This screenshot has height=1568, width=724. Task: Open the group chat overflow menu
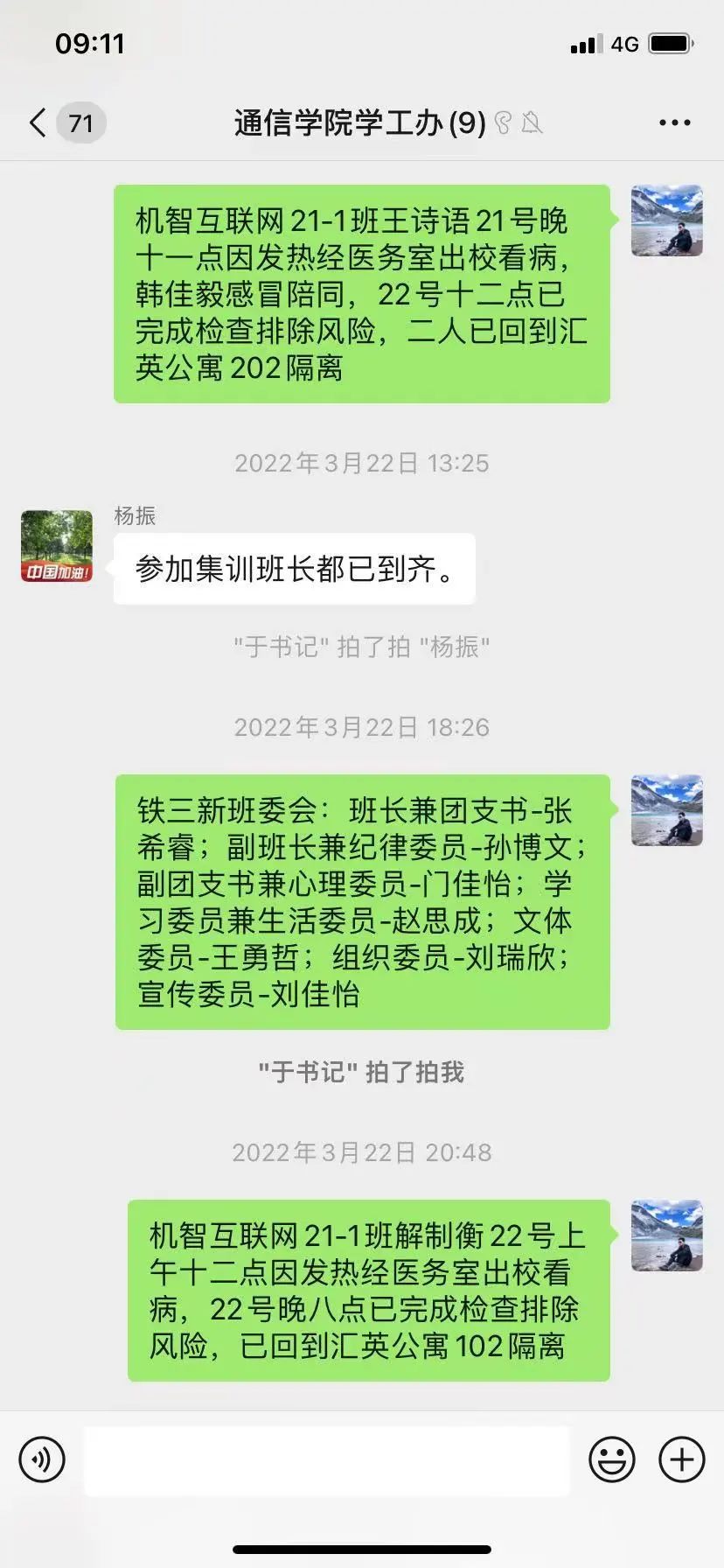click(x=674, y=123)
